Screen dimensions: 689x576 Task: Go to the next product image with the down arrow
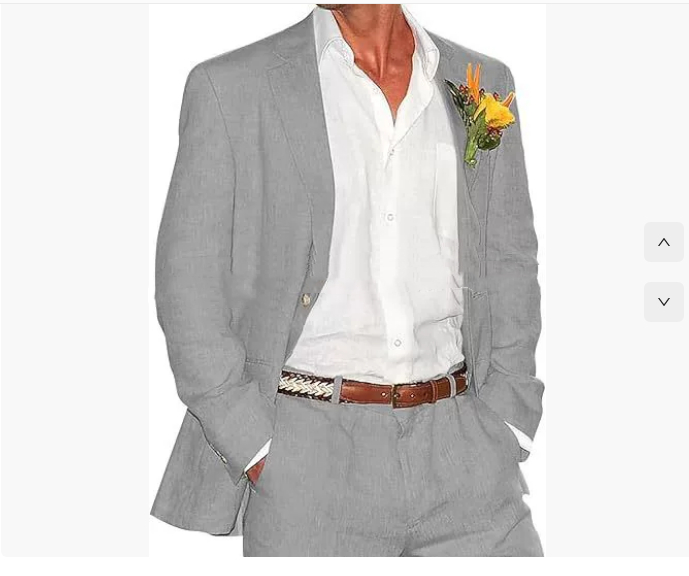click(663, 302)
